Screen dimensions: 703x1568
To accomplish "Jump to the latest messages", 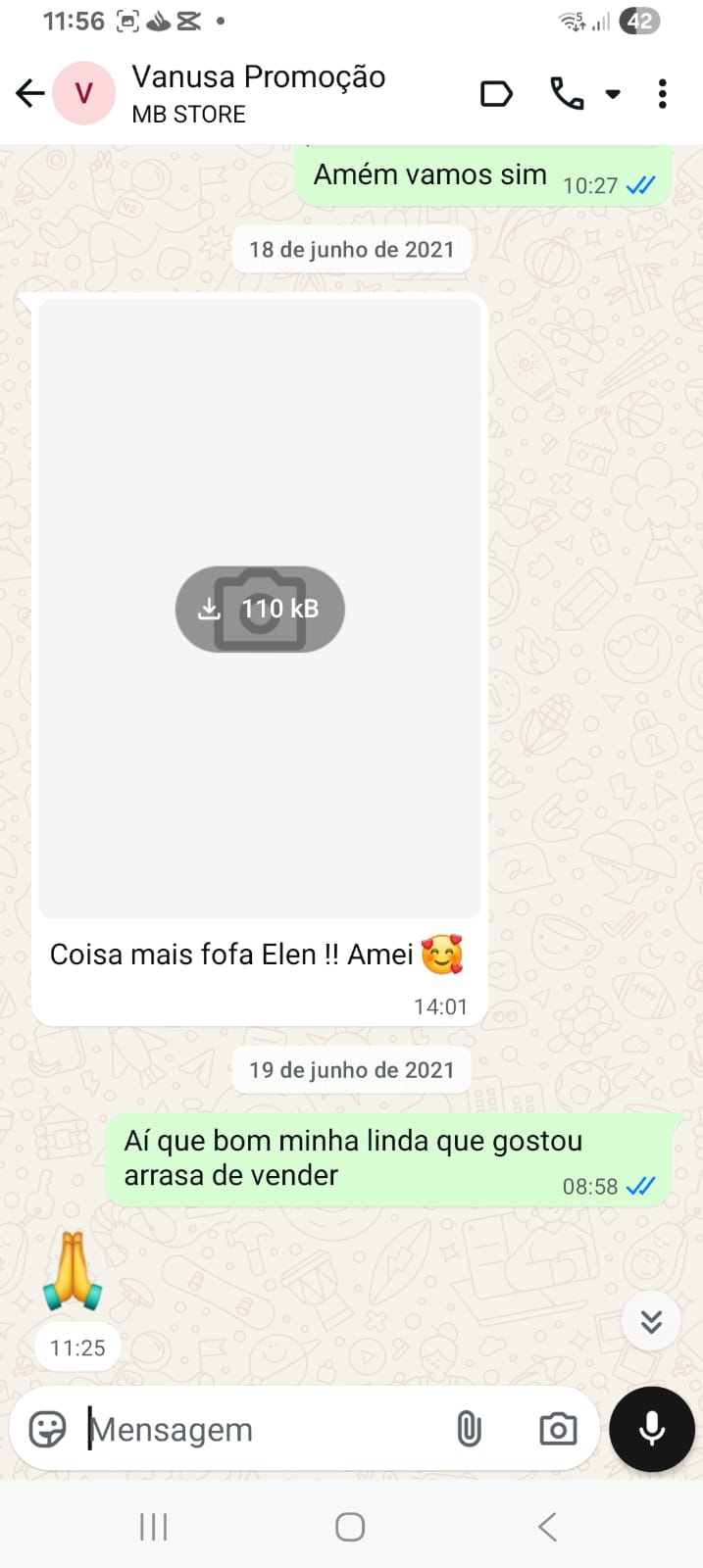I will click(x=651, y=1322).
